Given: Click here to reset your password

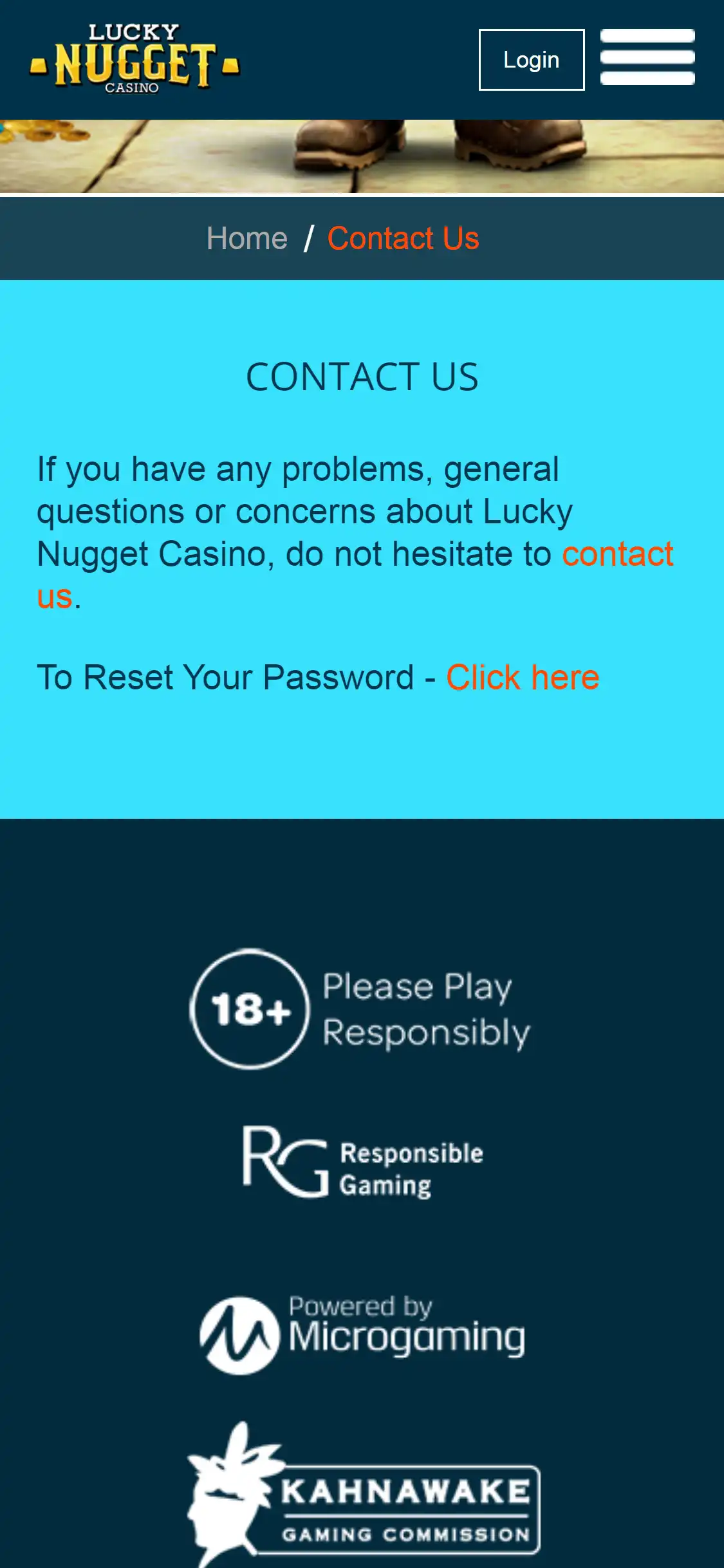Looking at the screenshot, I should 522,678.
